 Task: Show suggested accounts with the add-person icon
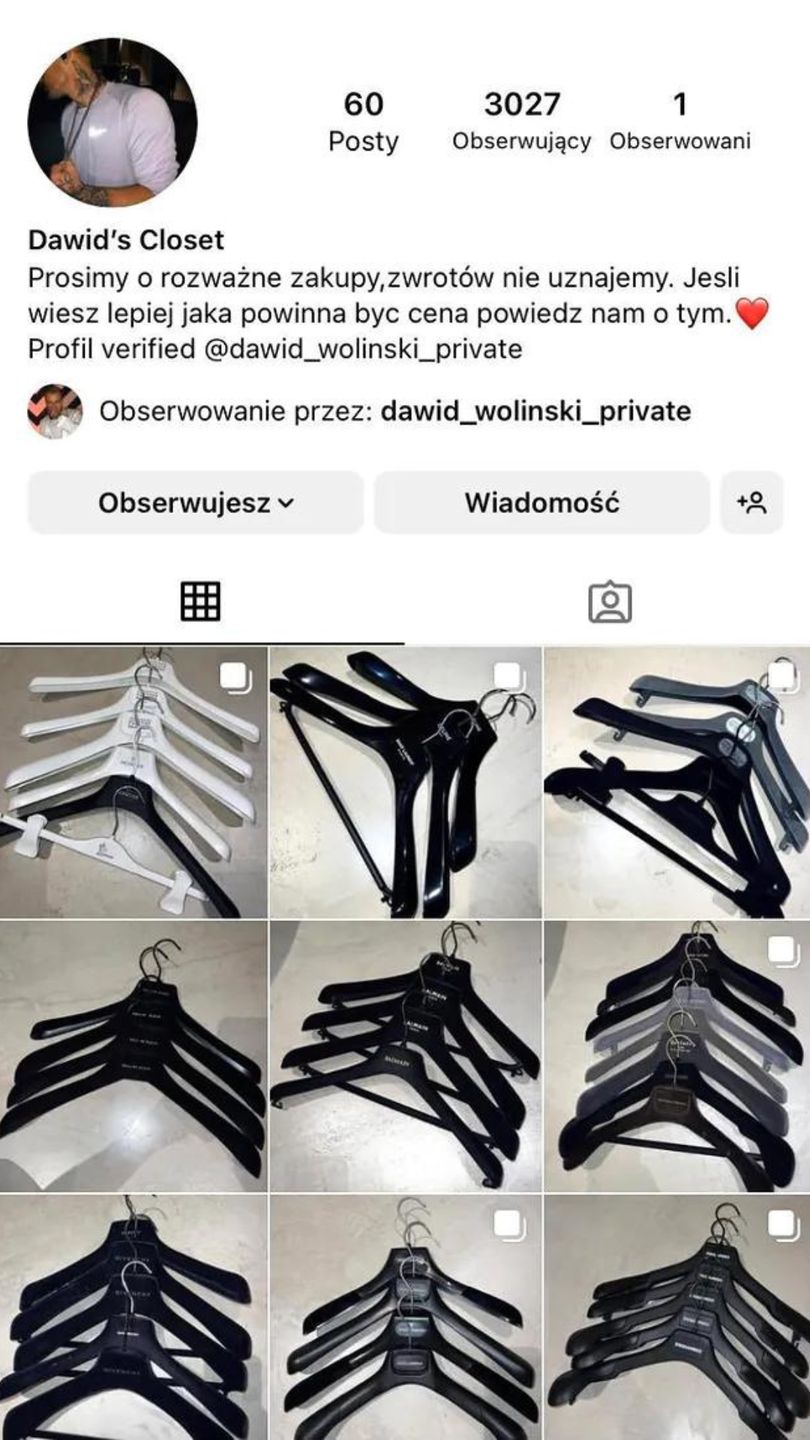[751, 503]
